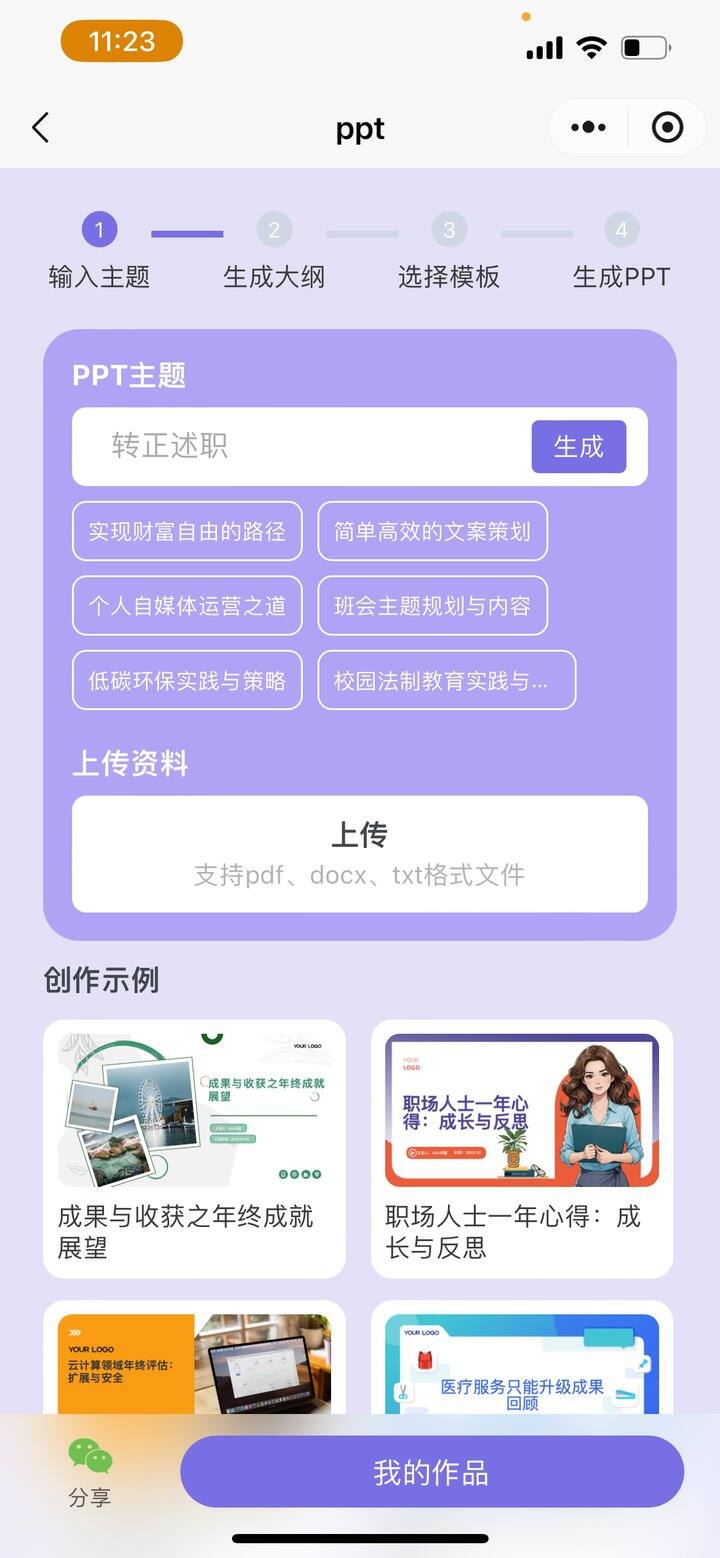Select the 实现财富自由的路径 topic chip
720x1558 pixels.
click(187, 531)
